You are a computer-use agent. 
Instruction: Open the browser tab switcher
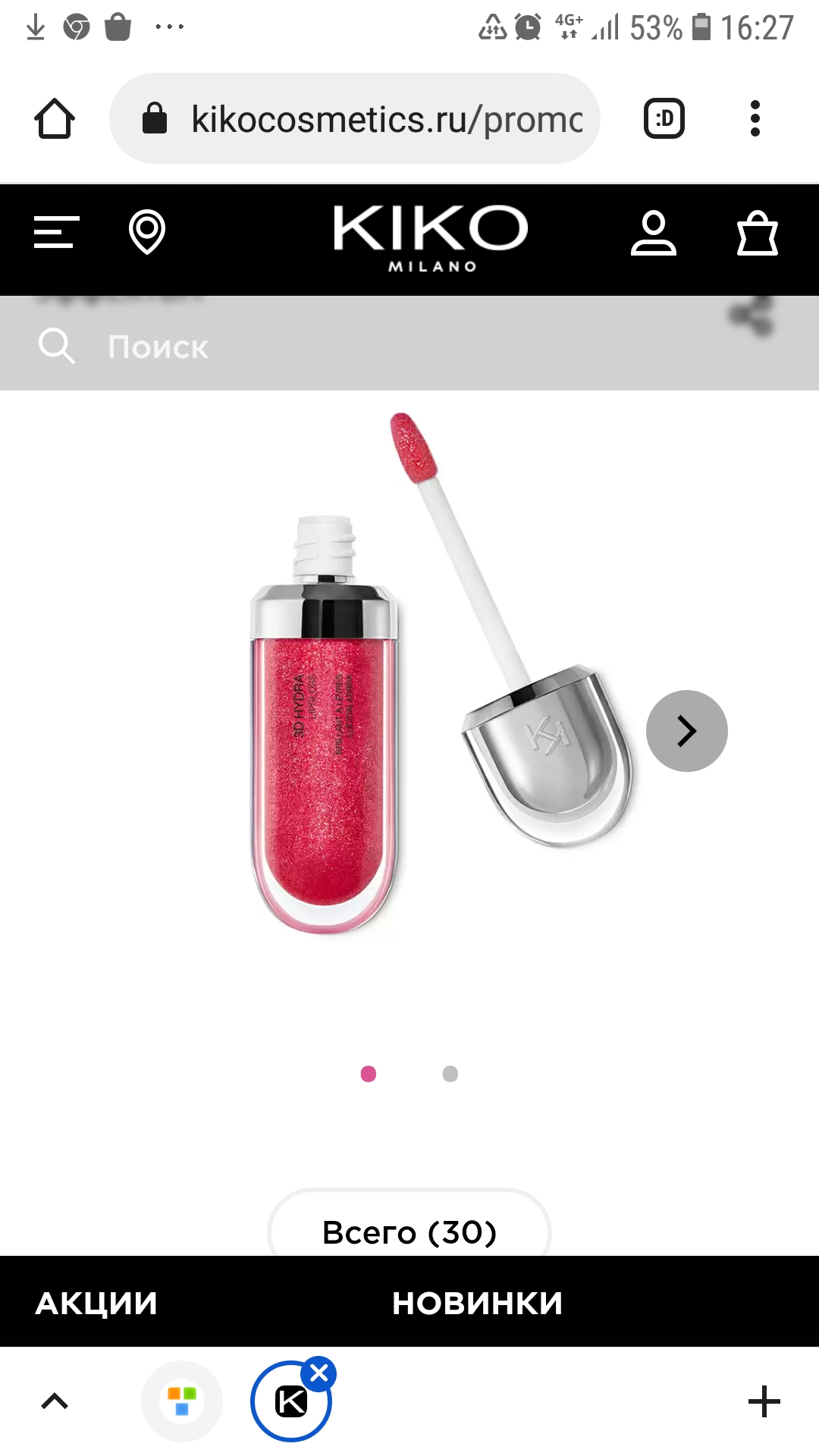coord(664,118)
